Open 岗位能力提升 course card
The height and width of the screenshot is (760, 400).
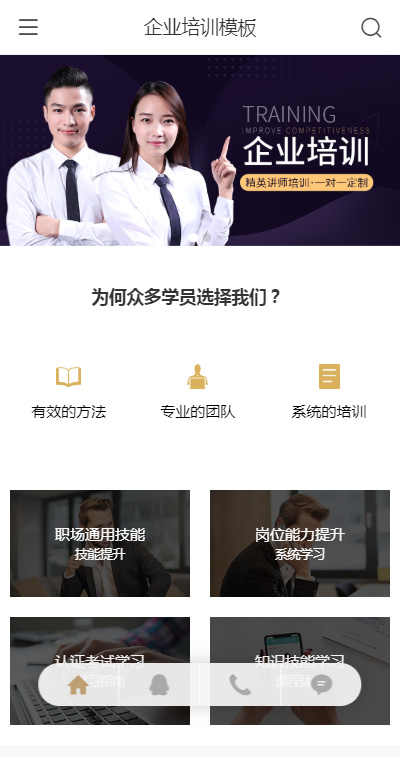(x=300, y=543)
